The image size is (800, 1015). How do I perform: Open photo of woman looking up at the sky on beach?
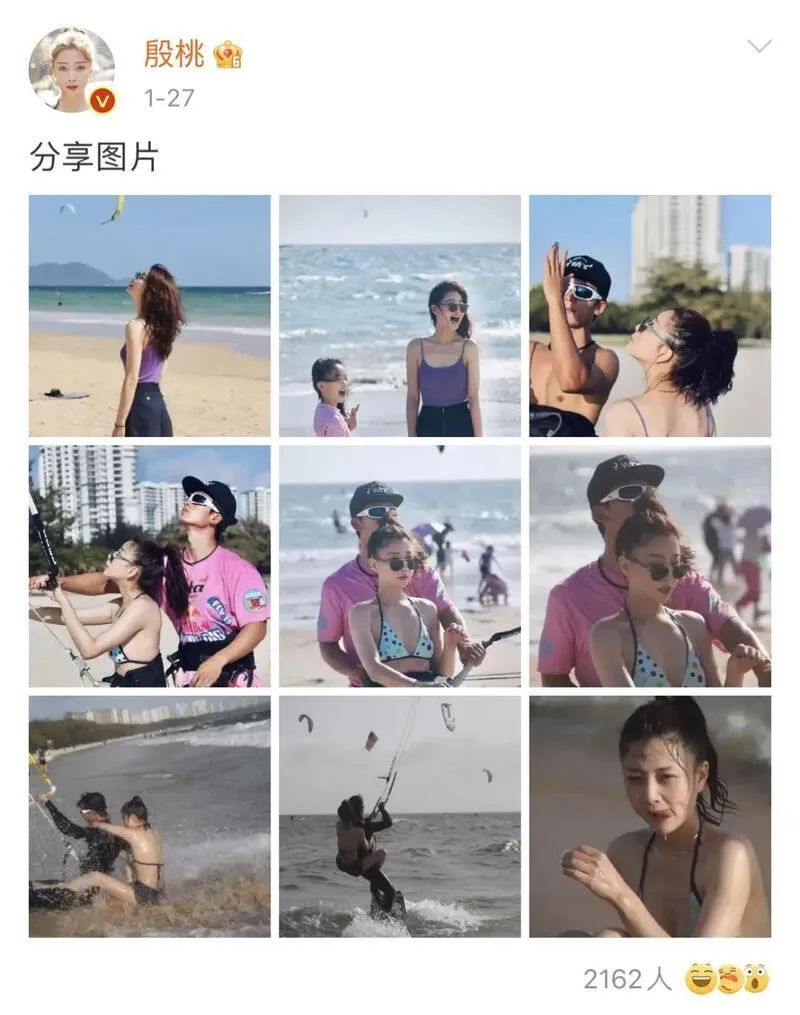click(x=149, y=316)
